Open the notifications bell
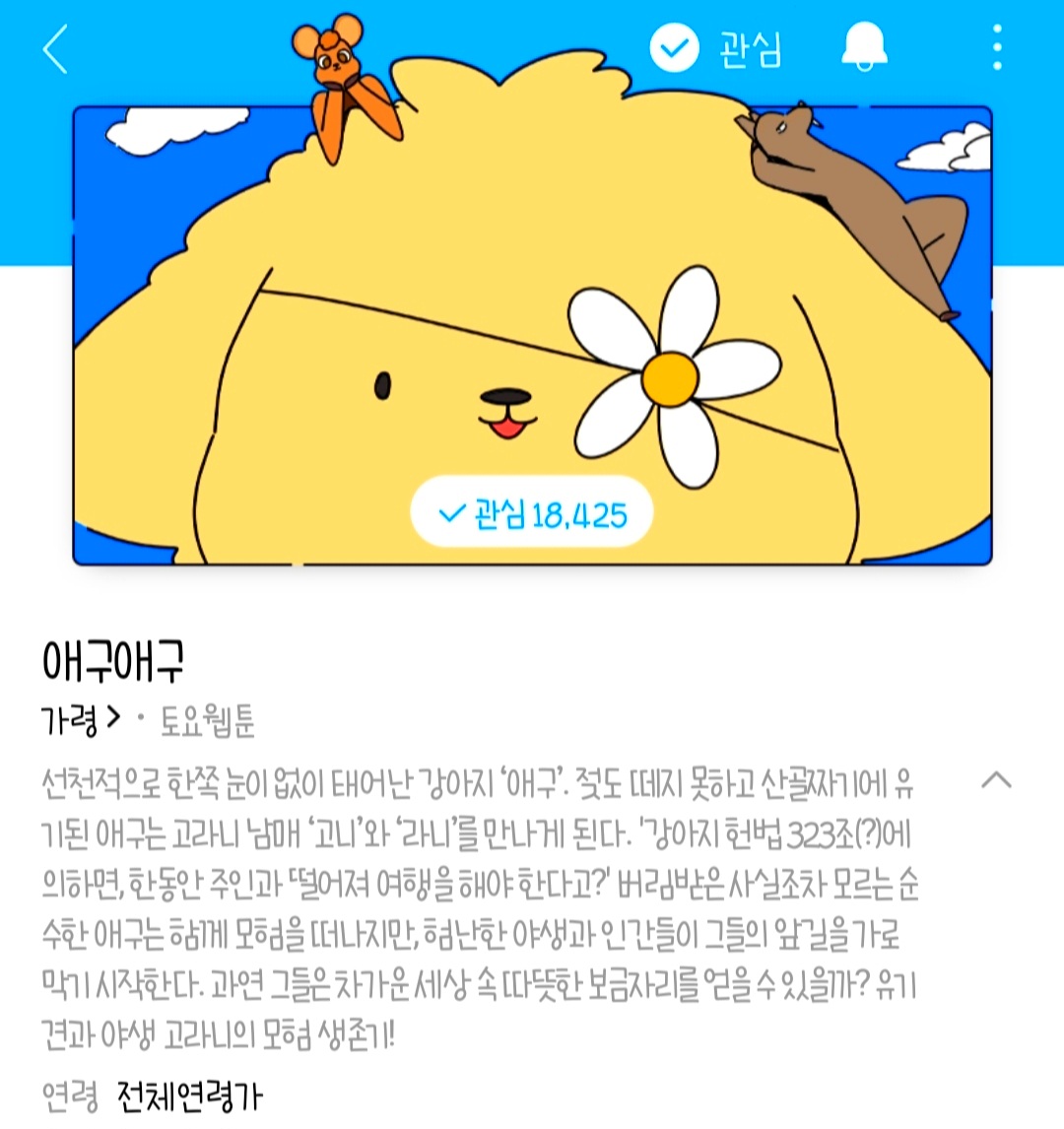The image size is (1064, 1129). pos(864,48)
